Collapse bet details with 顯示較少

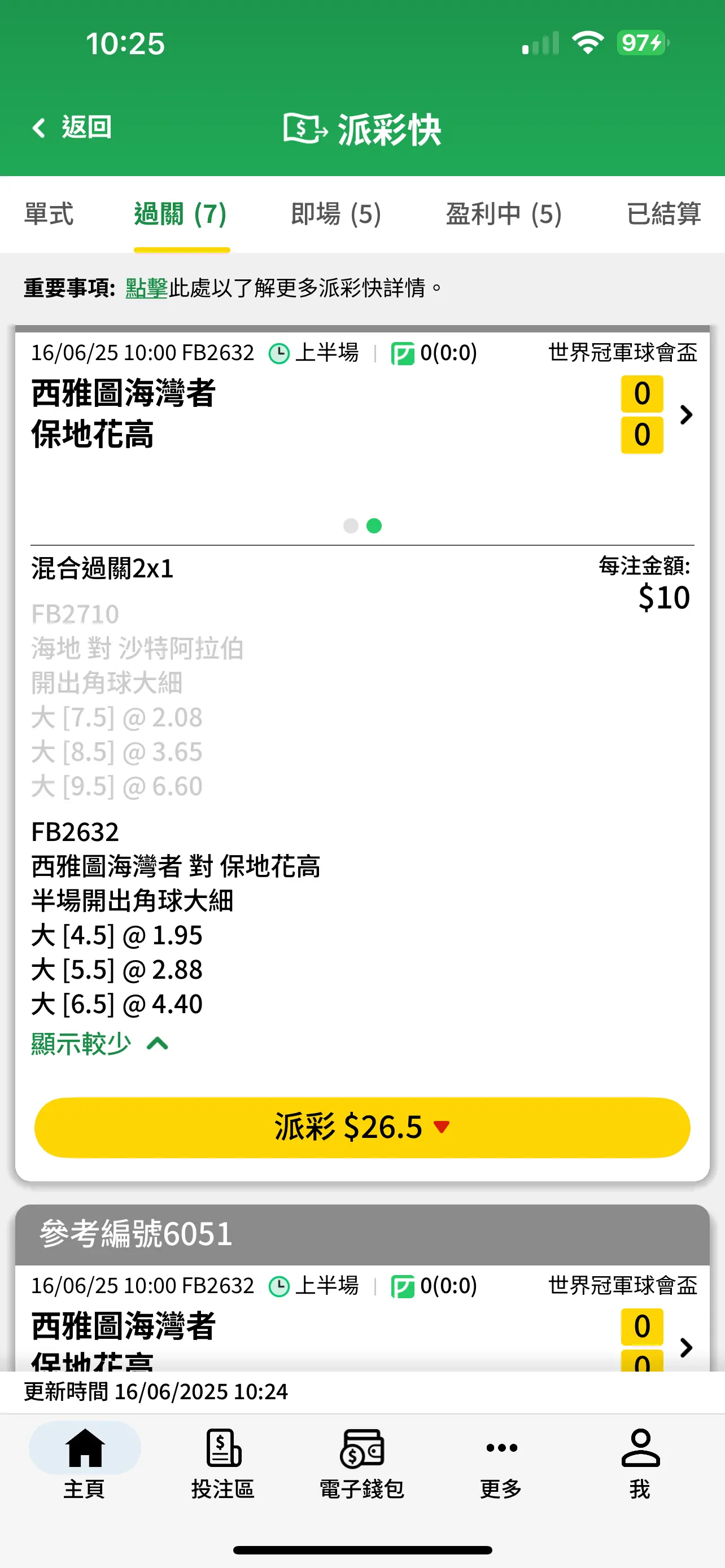100,1044
